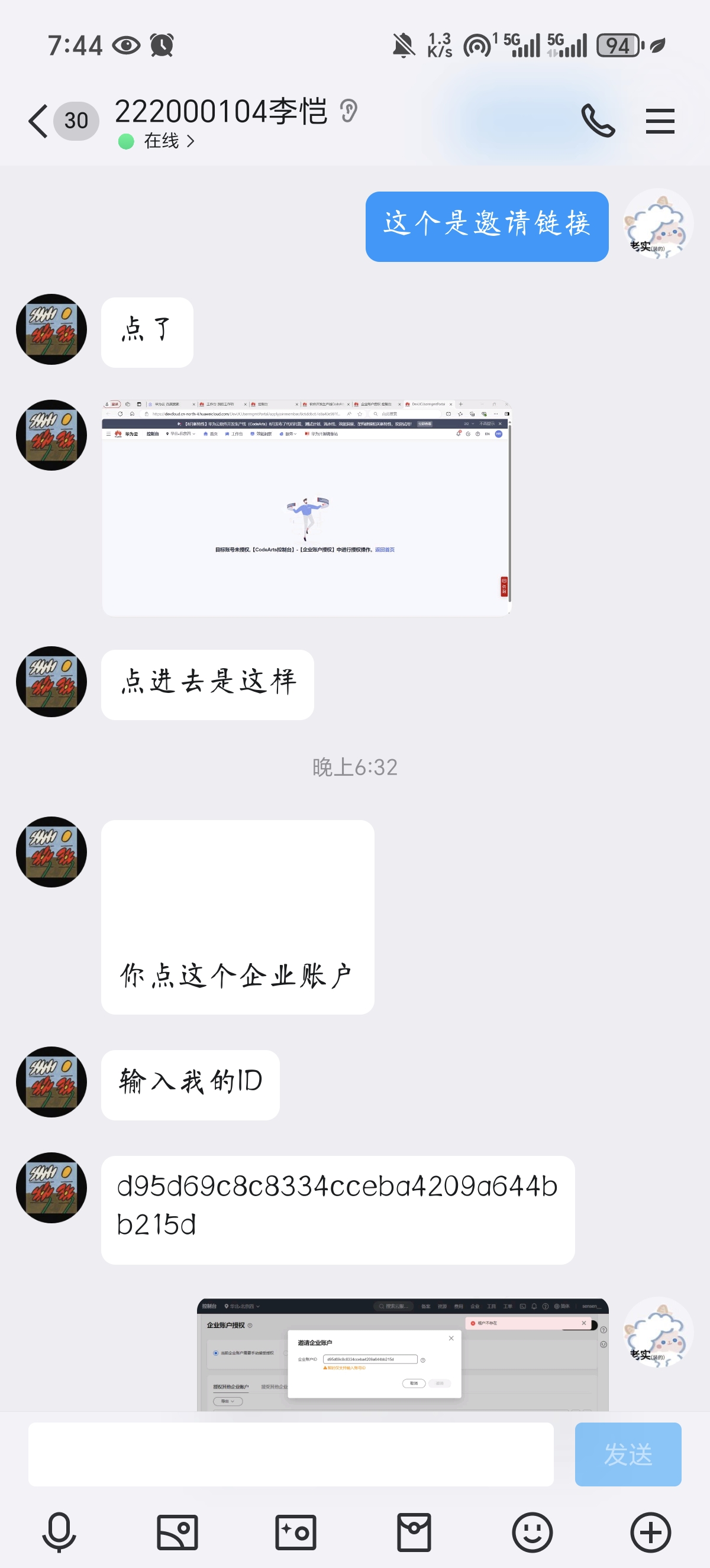The width and height of the screenshot is (710, 1568).
Task: Open the emoji panel
Action: coord(532,1531)
